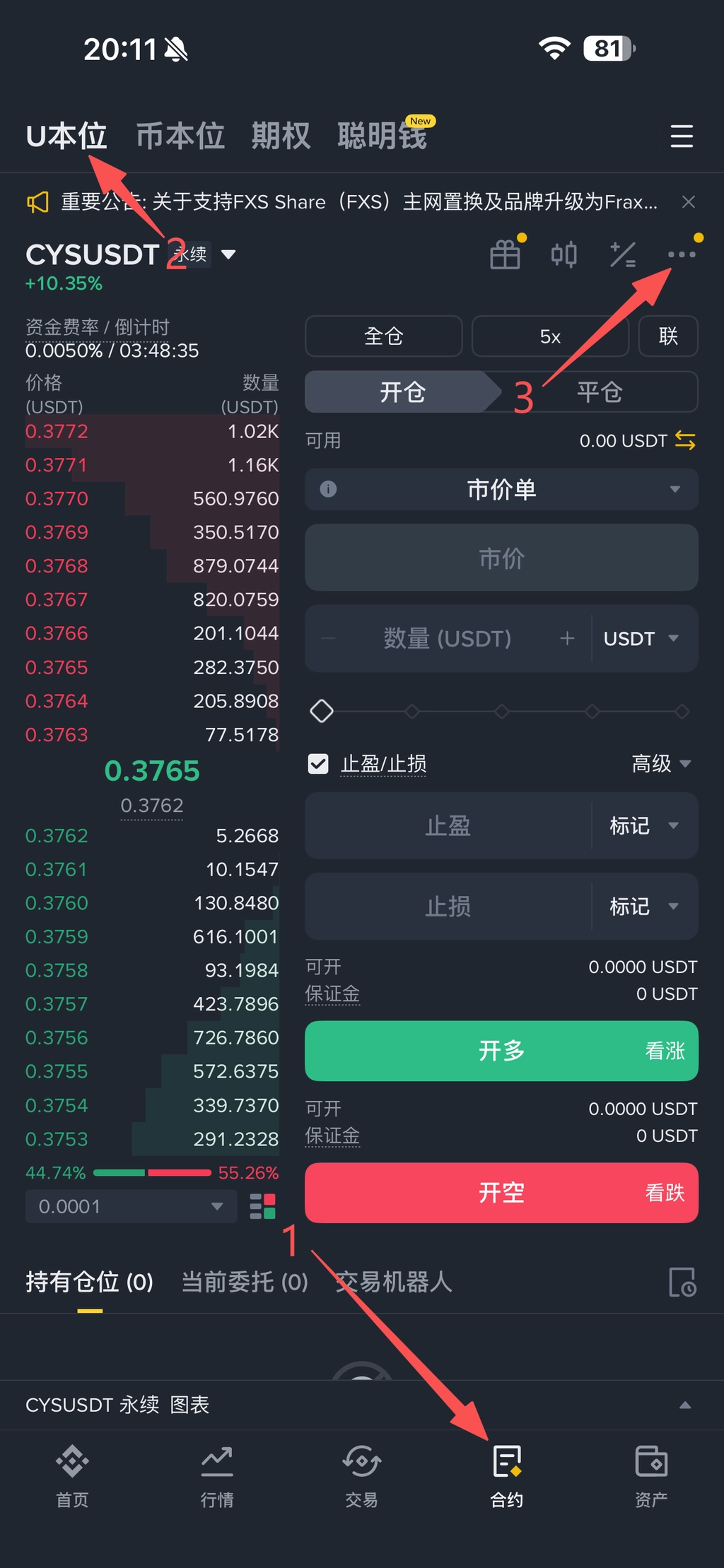Open the calculator icon
The height and width of the screenshot is (1568, 724).
(623, 254)
